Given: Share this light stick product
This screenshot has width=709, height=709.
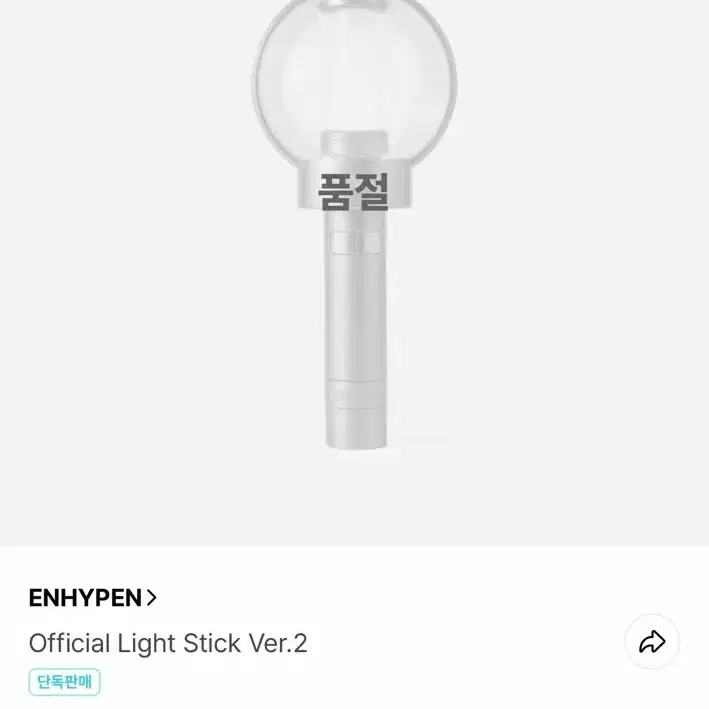Looking at the screenshot, I should click(652, 642).
